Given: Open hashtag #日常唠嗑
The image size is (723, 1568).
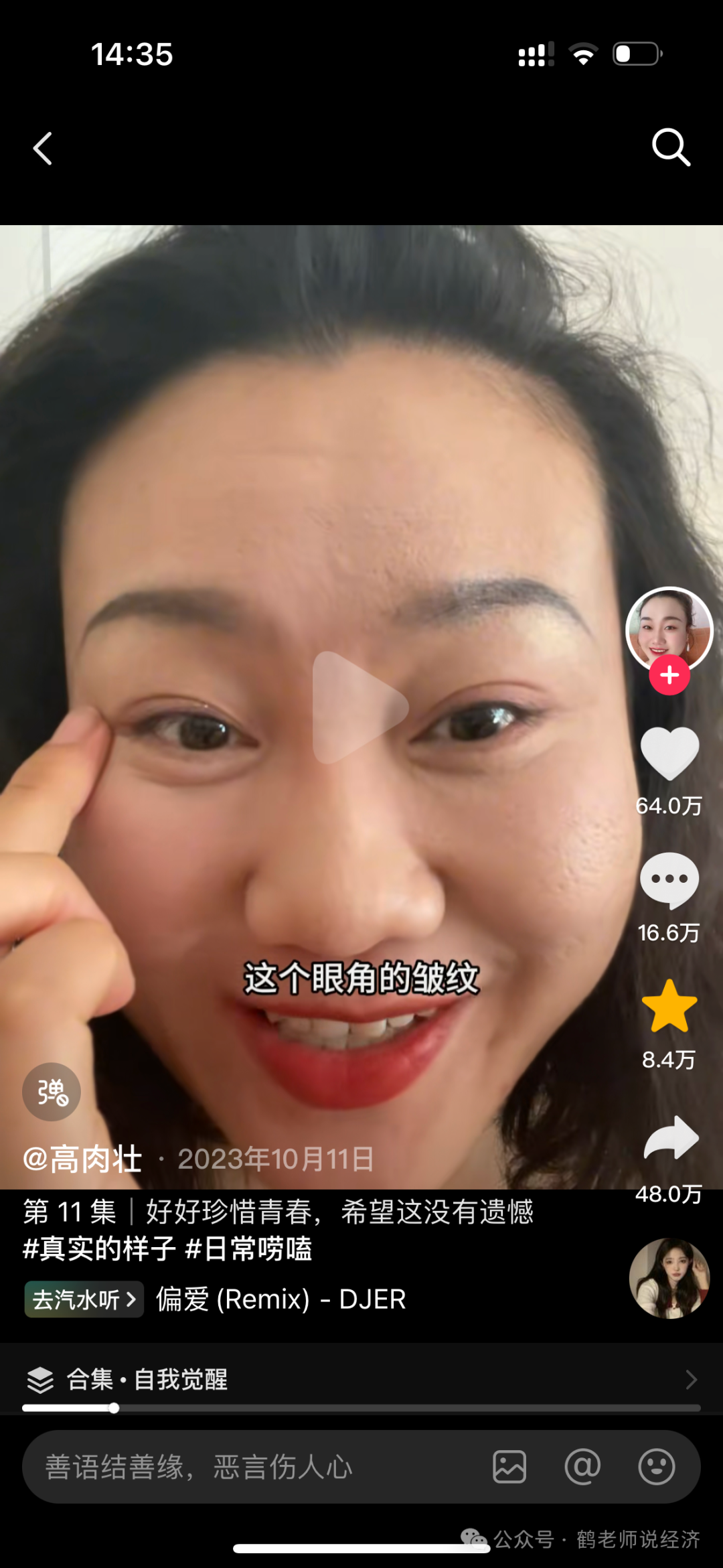Looking at the screenshot, I should [x=248, y=1249].
